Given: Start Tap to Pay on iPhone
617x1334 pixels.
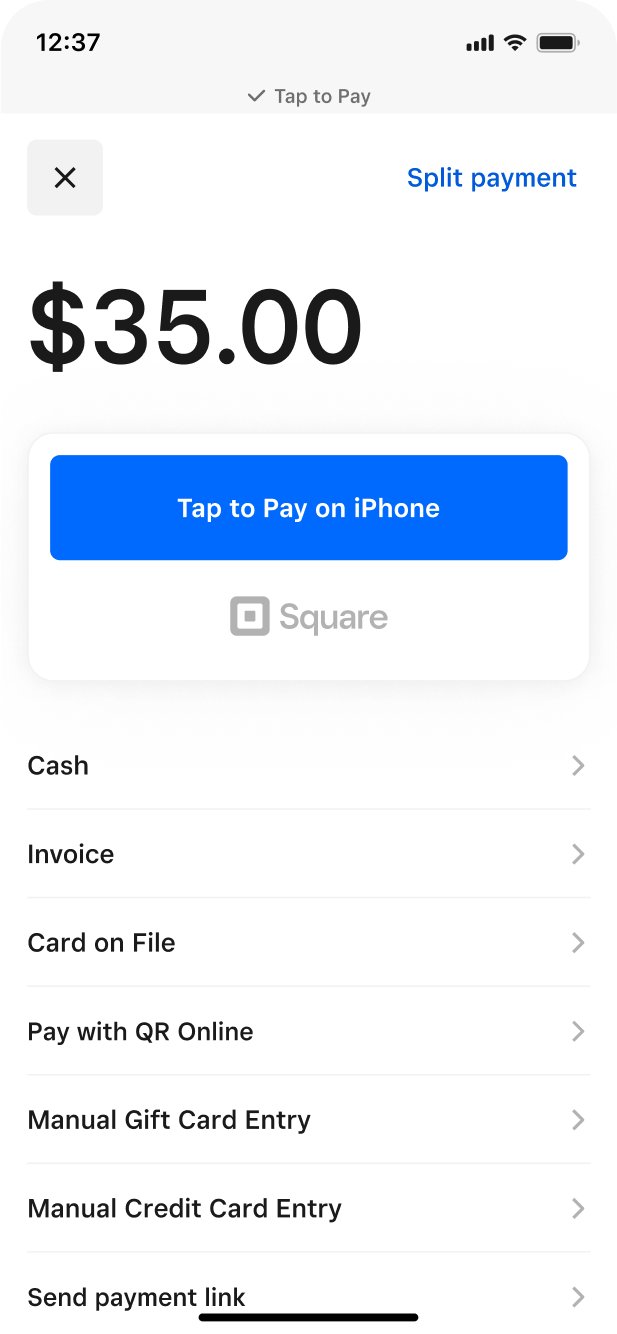Looking at the screenshot, I should click(x=308, y=508).
